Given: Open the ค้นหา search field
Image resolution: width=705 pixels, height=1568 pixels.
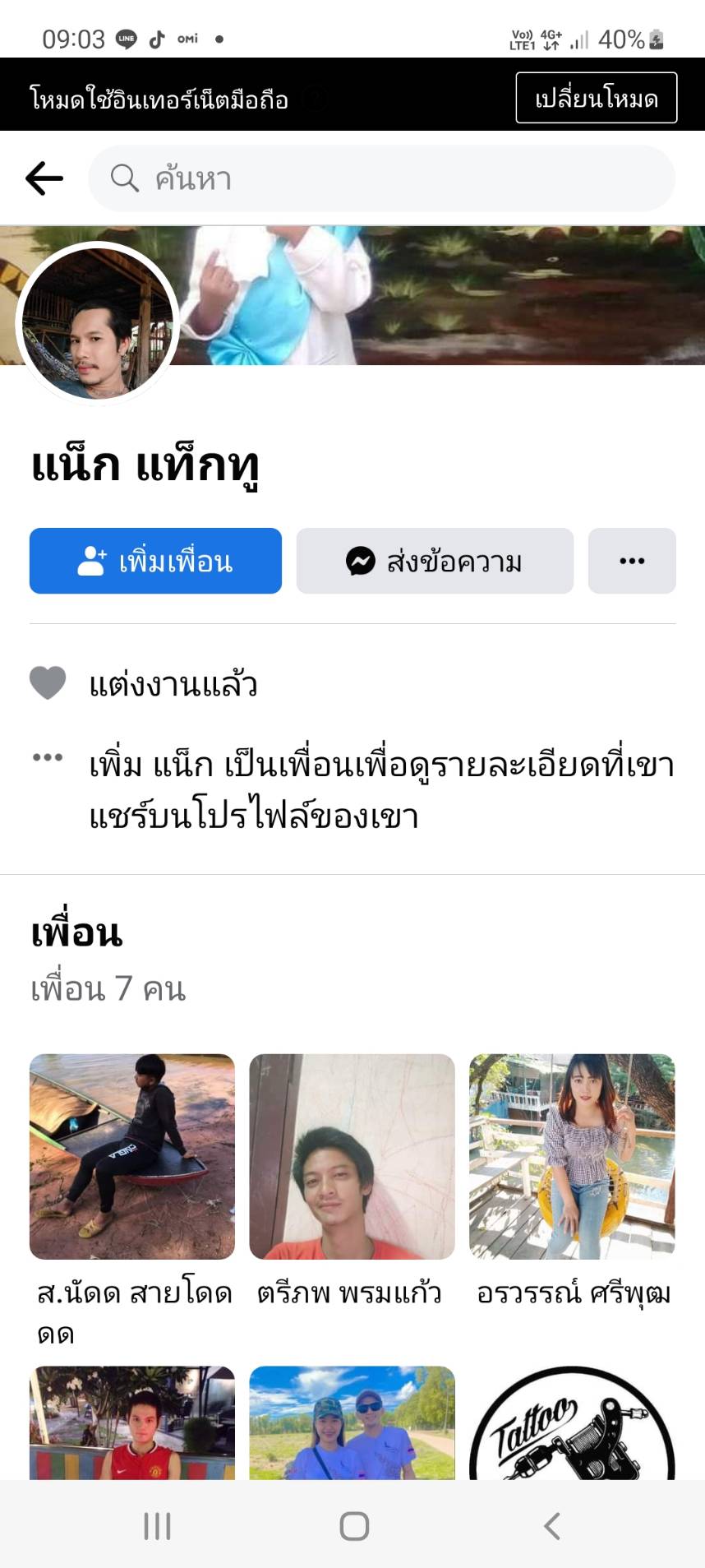Looking at the screenshot, I should [x=382, y=178].
